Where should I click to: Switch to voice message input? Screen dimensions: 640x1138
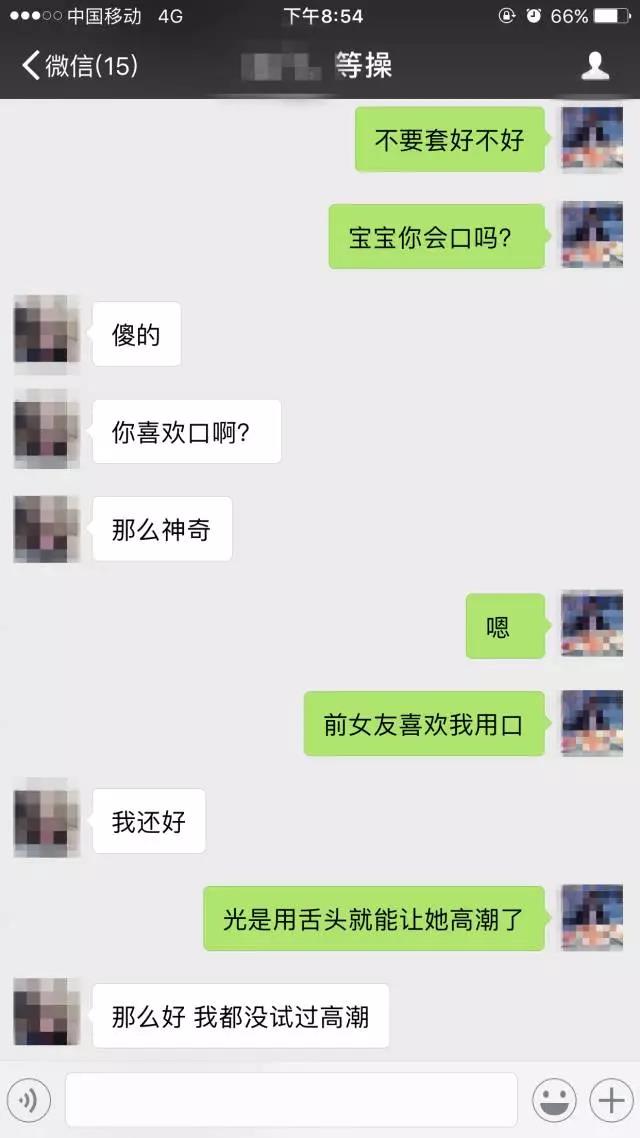pos(29,1100)
